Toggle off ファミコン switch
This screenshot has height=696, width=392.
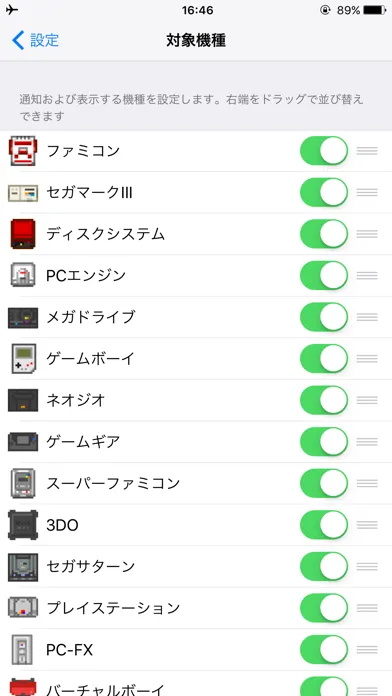point(324,150)
